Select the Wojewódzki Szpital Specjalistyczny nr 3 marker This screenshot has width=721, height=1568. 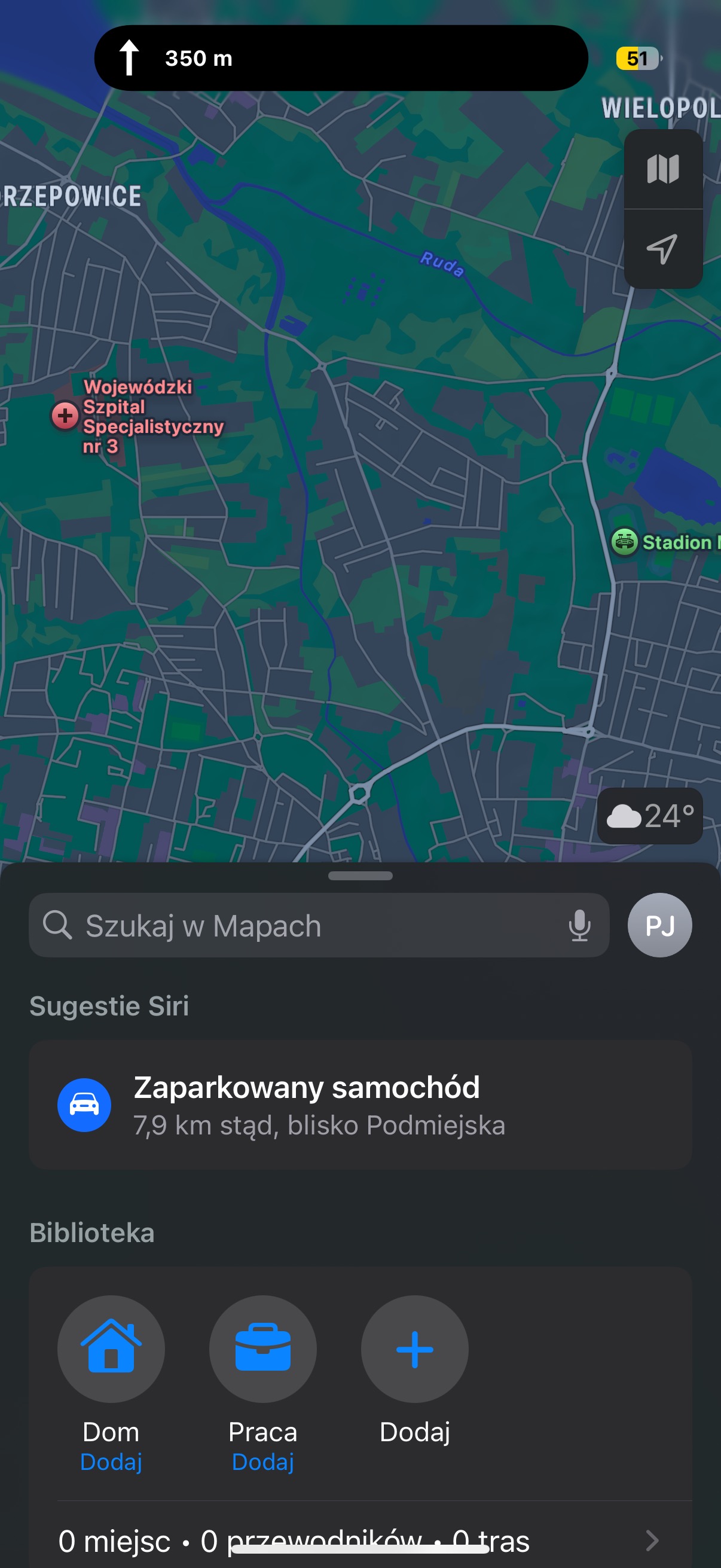tap(65, 416)
